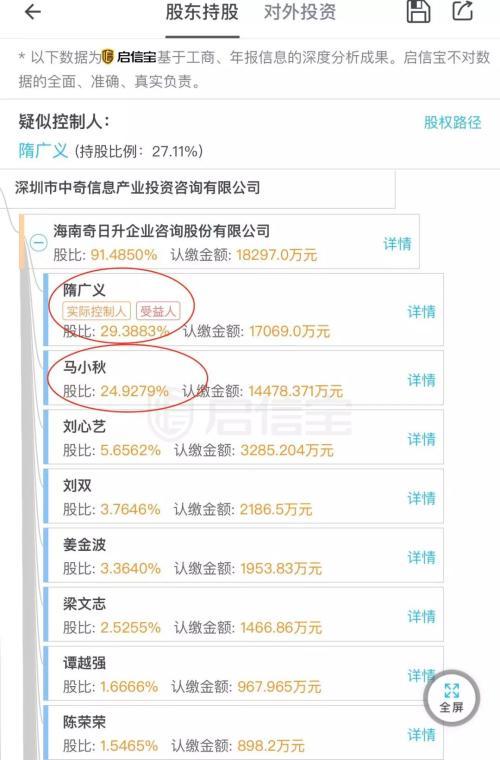Viewport: 500px width, 760px height.
Task: Open 详情 for 陈荣荣
Action: click(x=422, y=735)
